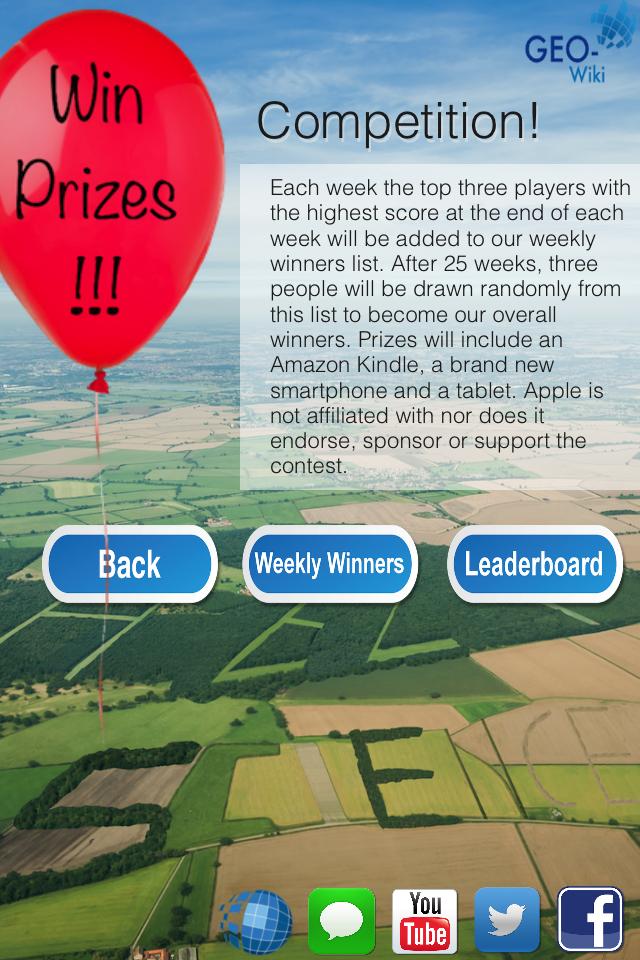The height and width of the screenshot is (960, 640).
Task: Open the YouTube icon
Action: point(424,921)
